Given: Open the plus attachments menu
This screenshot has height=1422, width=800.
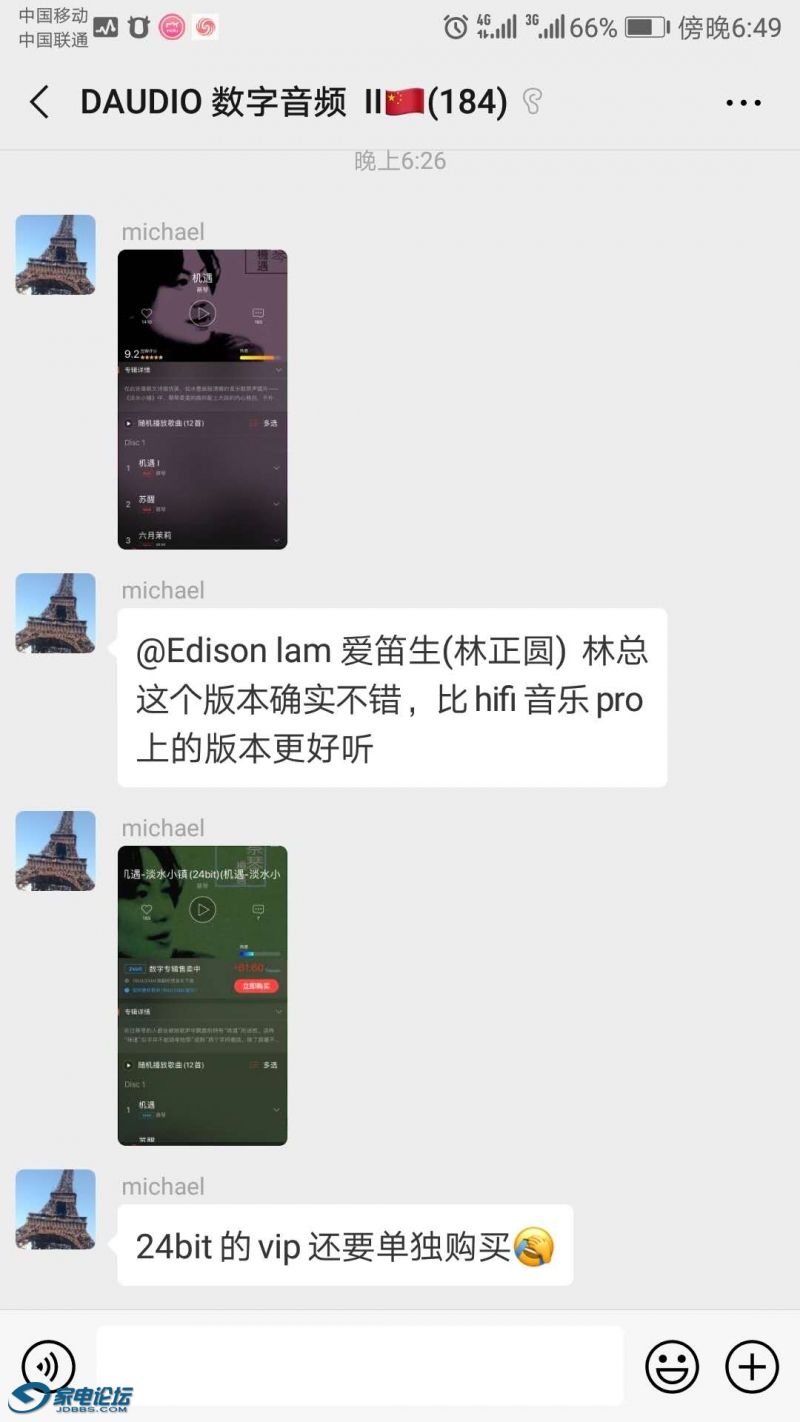Looking at the screenshot, I should (751, 1366).
